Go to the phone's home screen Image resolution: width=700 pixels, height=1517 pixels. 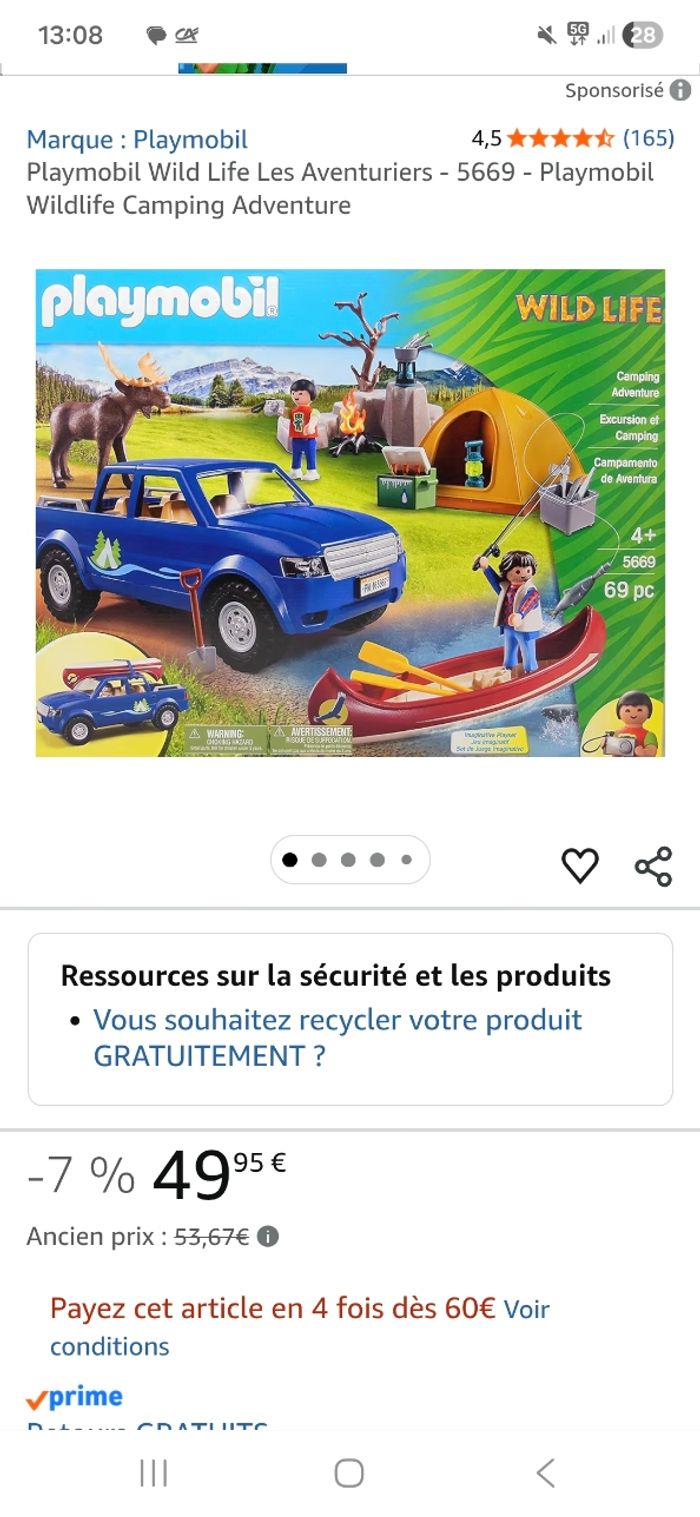[349, 1472]
